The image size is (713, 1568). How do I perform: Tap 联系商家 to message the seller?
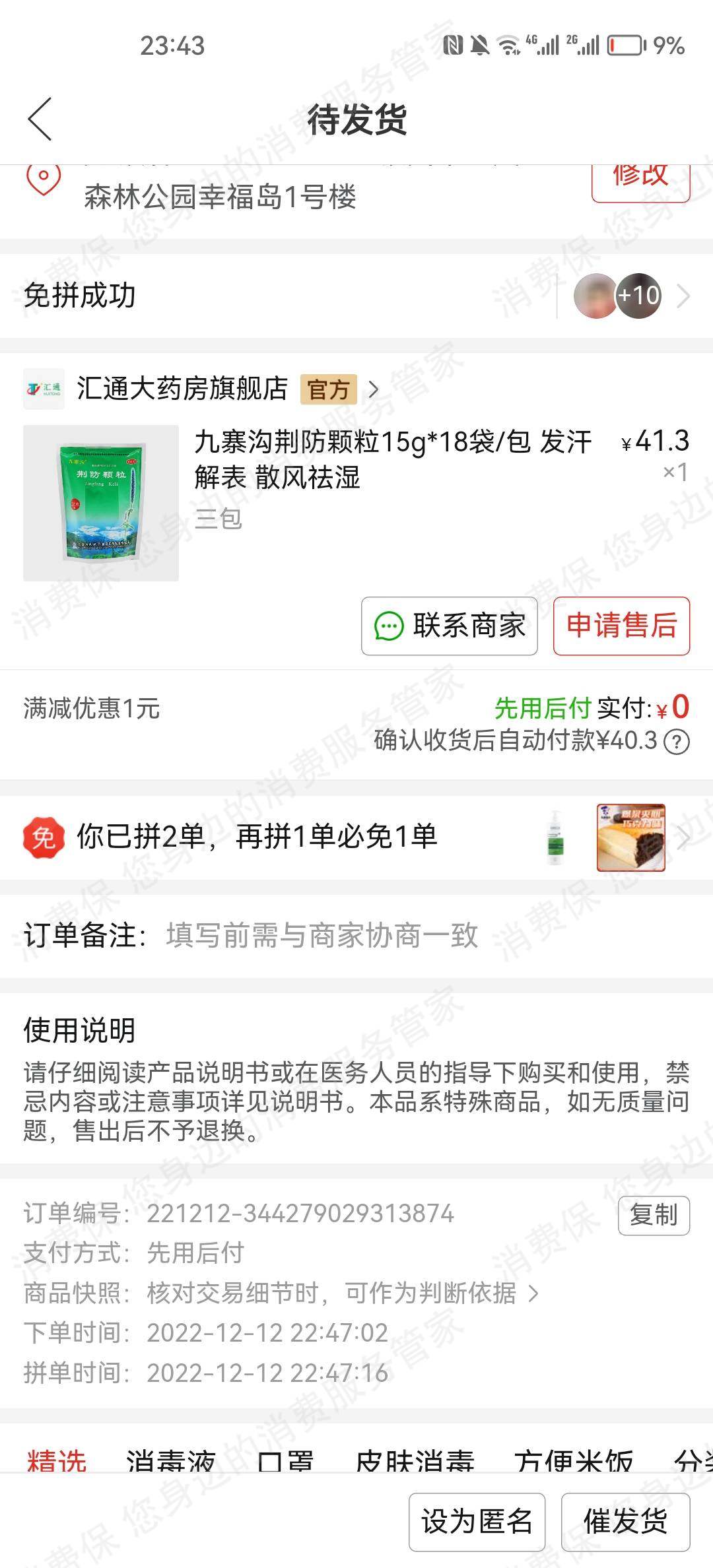click(x=450, y=626)
